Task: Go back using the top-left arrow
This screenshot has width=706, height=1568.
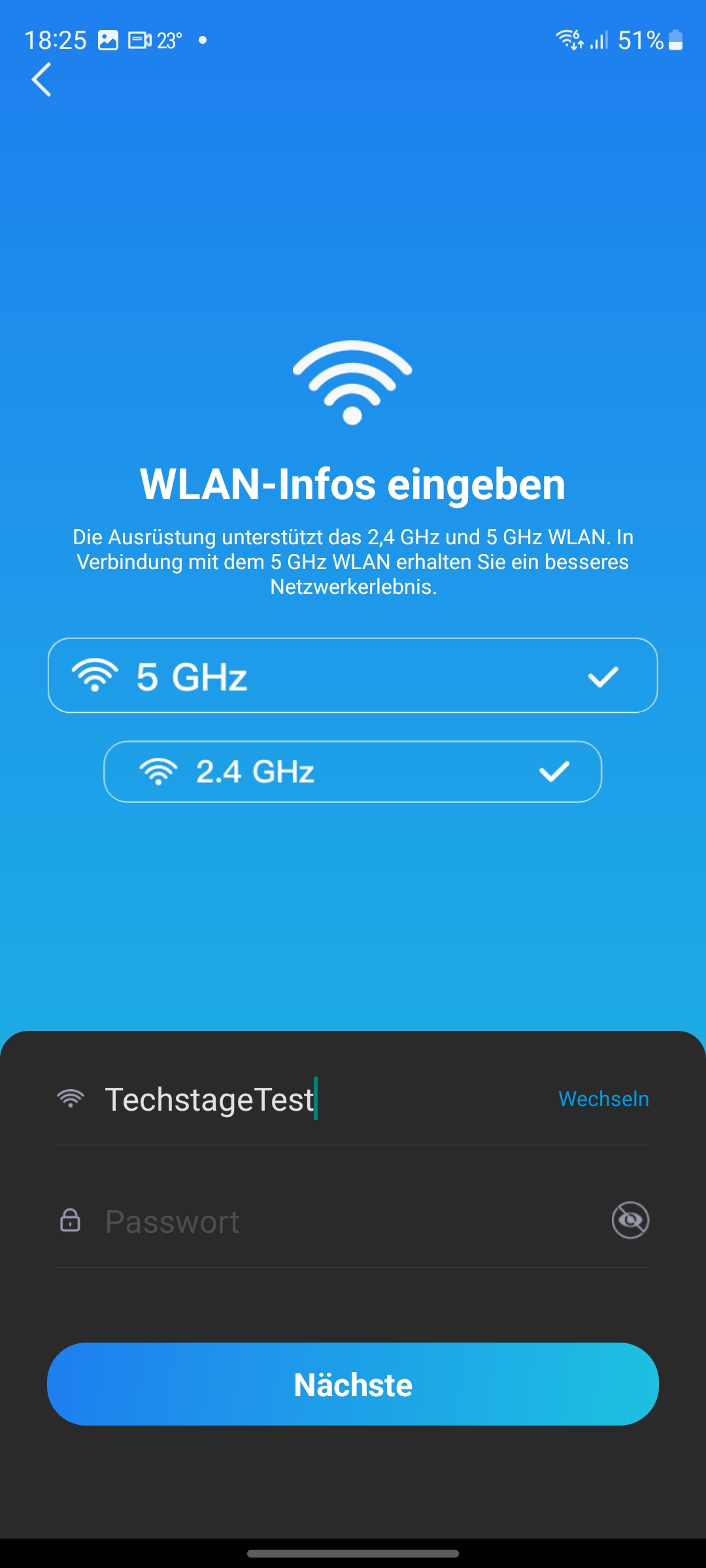Action: pos(42,80)
